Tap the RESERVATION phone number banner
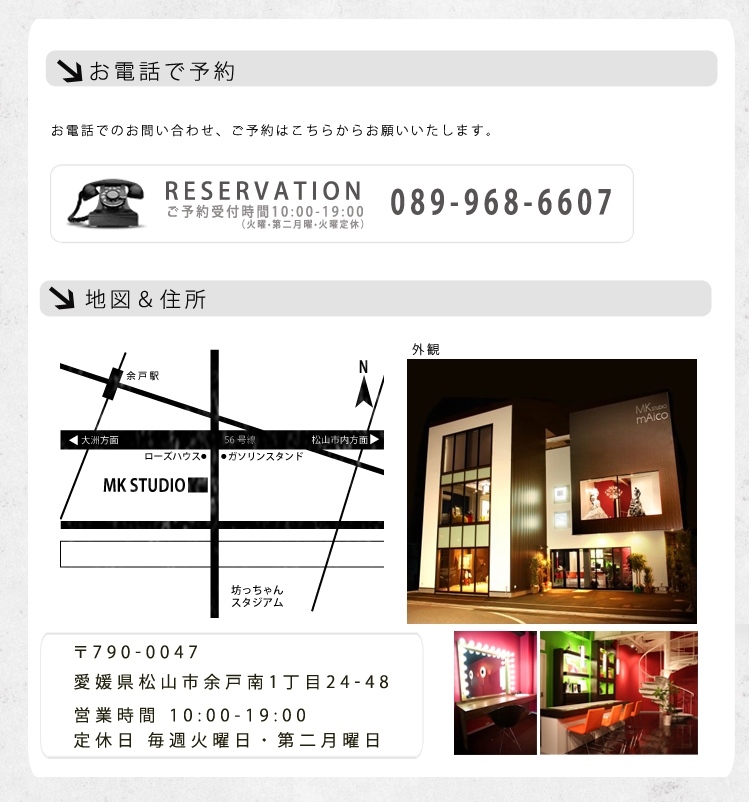The height and width of the screenshot is (802, 749). tap(342, 204)
